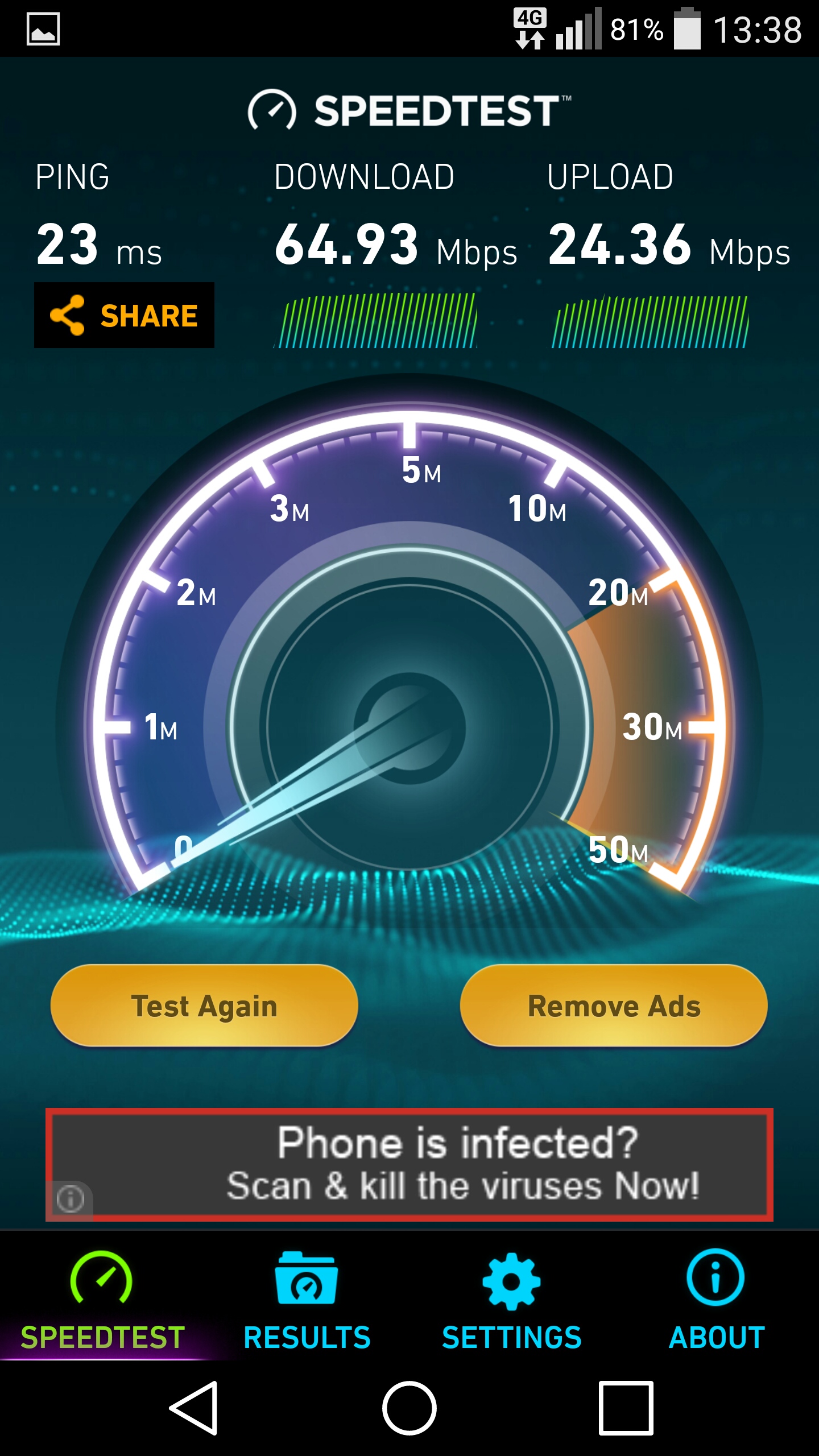Select the Remove Ads button

point(614,1006)
